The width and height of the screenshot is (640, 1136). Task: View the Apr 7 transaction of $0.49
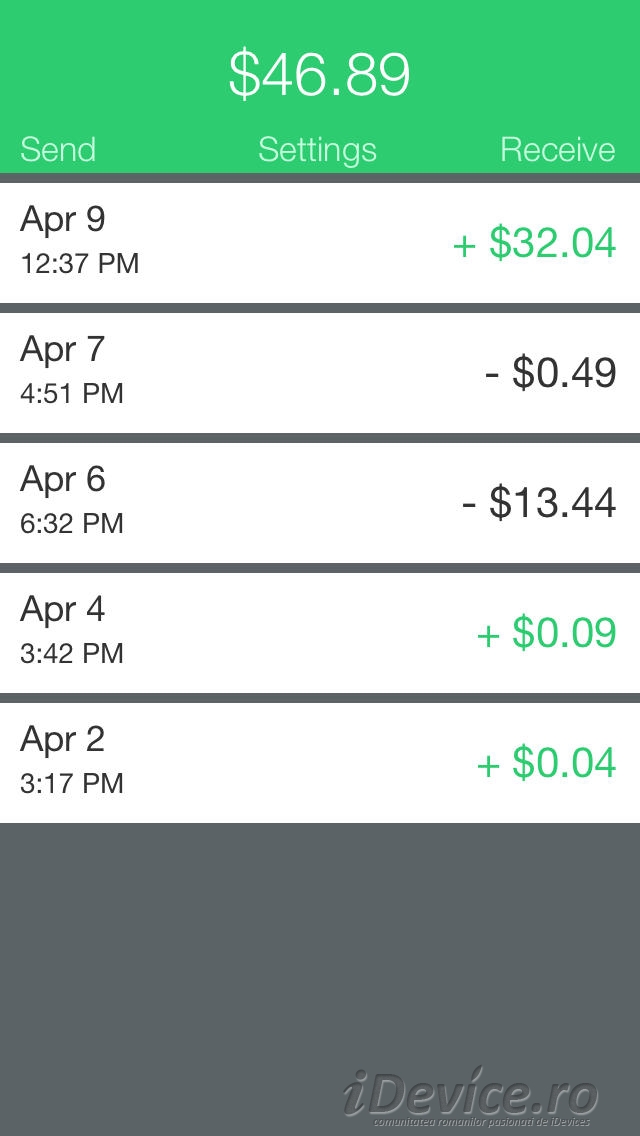pyautogui.click(x=320, y=373)
